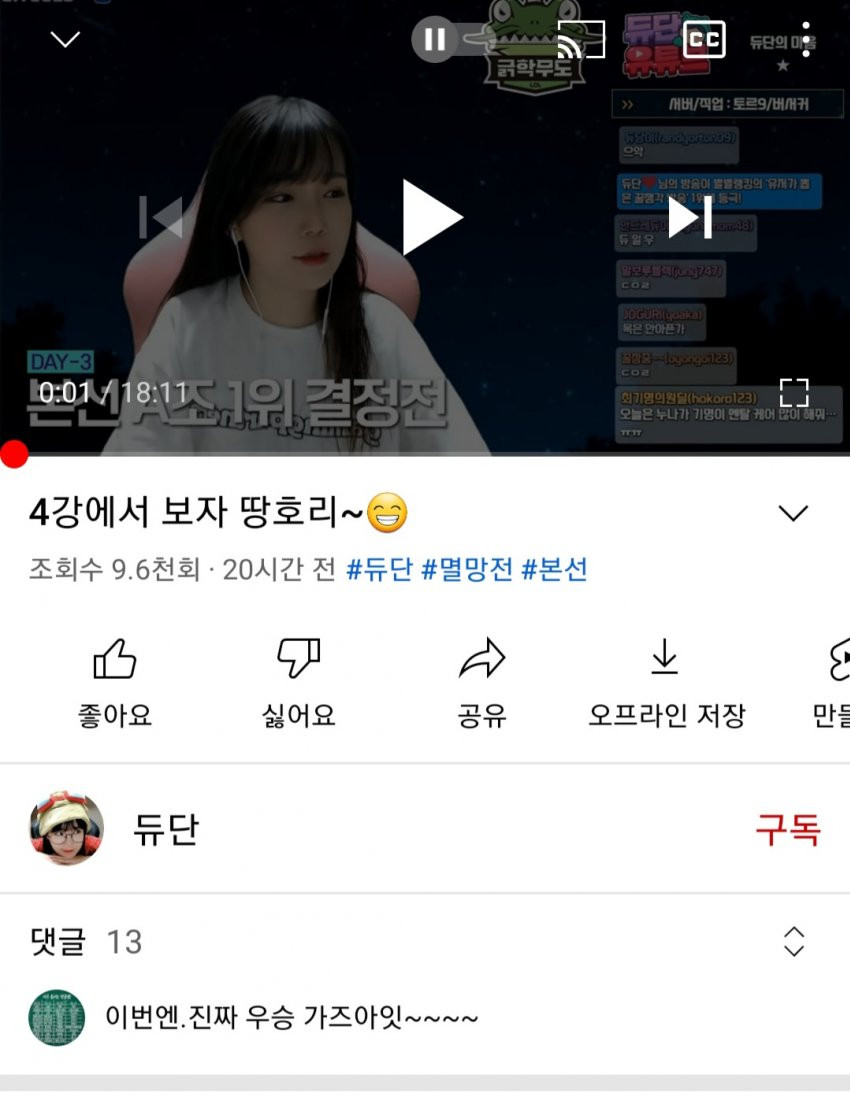The image size is (850, 1097).
Task: Enter fullscreen mode
Action: [793, 392]
